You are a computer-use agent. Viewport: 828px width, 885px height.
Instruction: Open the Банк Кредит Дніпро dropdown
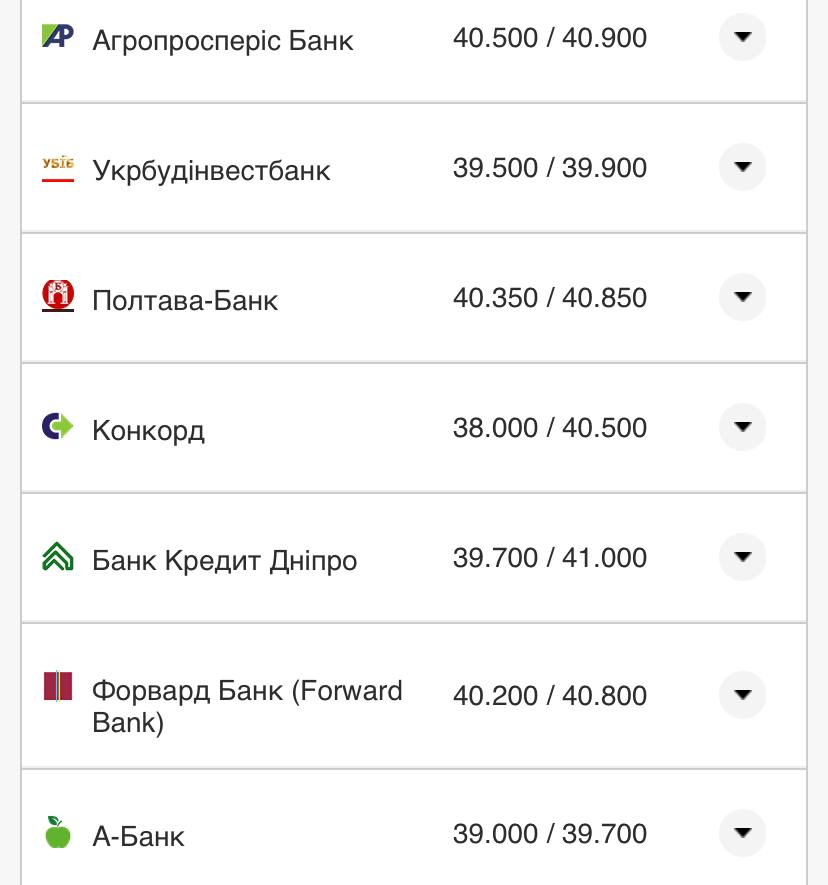pyautogui.click(x=742, y=556)
